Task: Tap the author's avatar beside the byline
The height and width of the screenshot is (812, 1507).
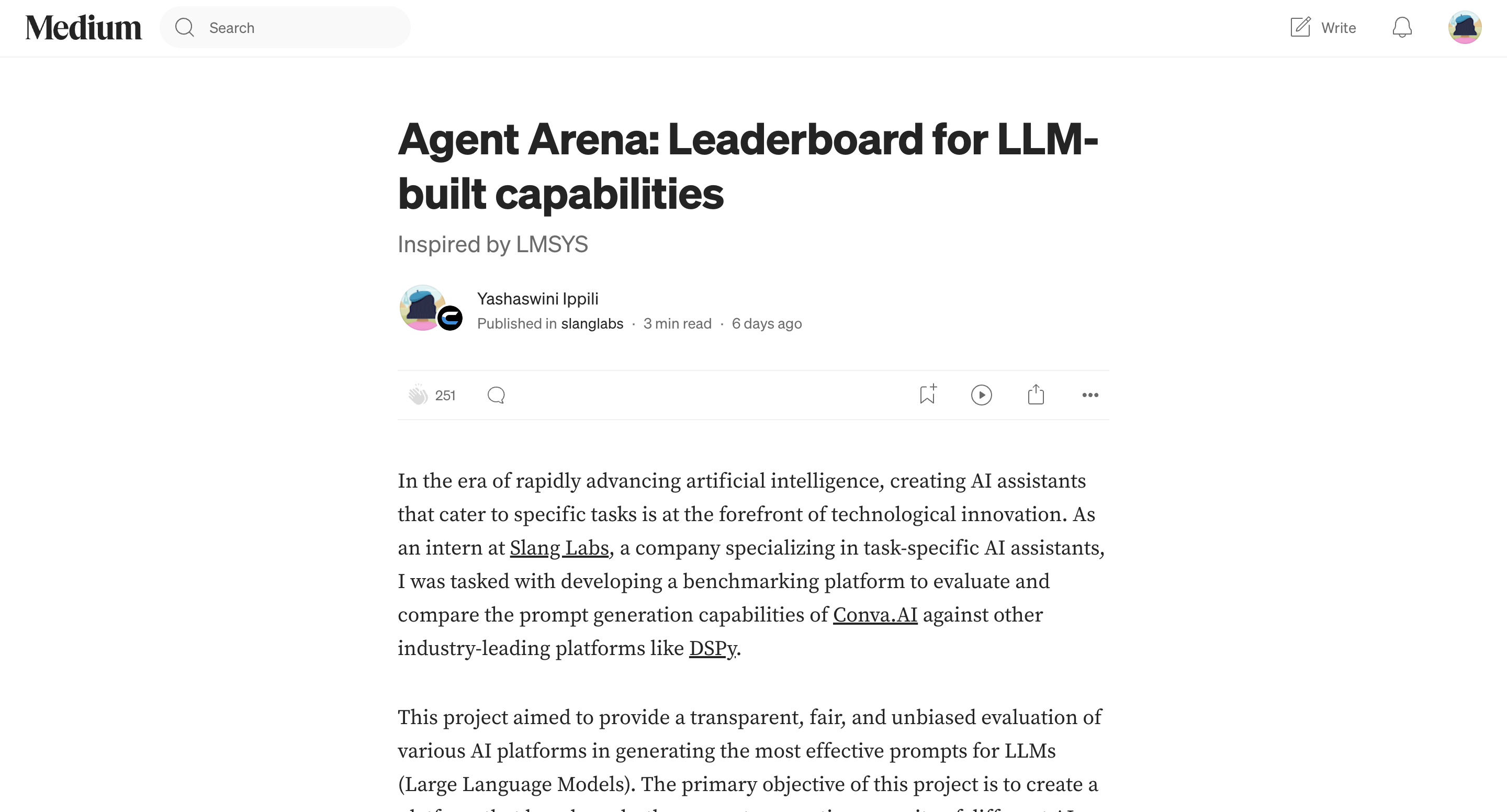Action: [422, 308]
